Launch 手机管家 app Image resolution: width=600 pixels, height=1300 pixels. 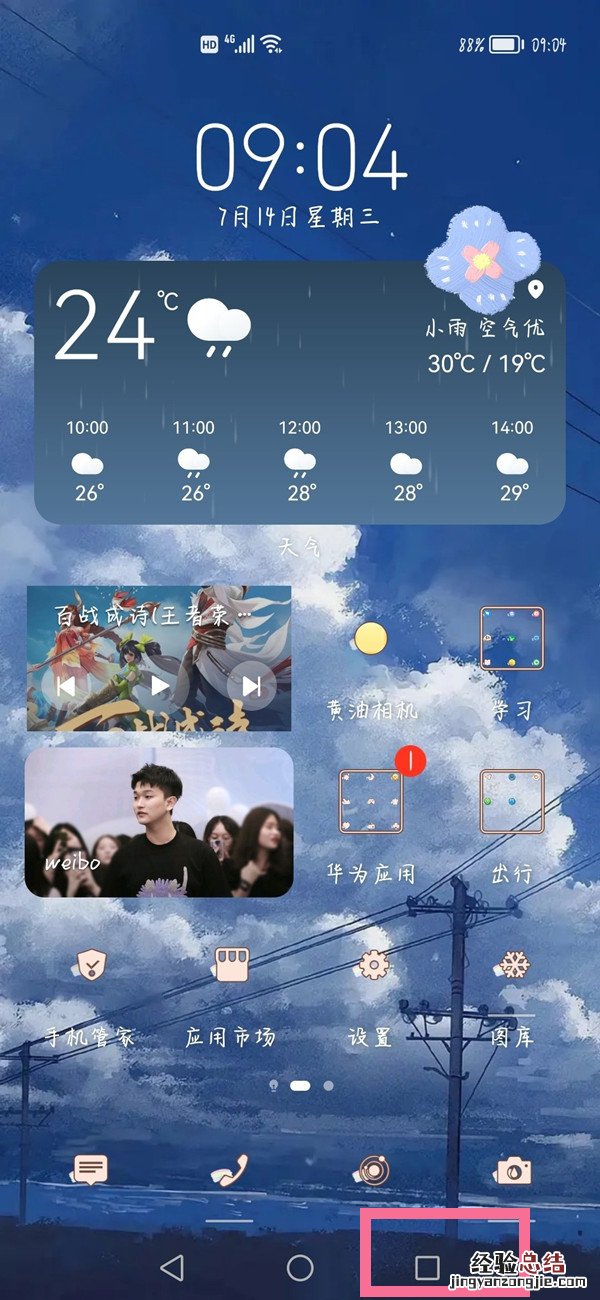[91, 966]
